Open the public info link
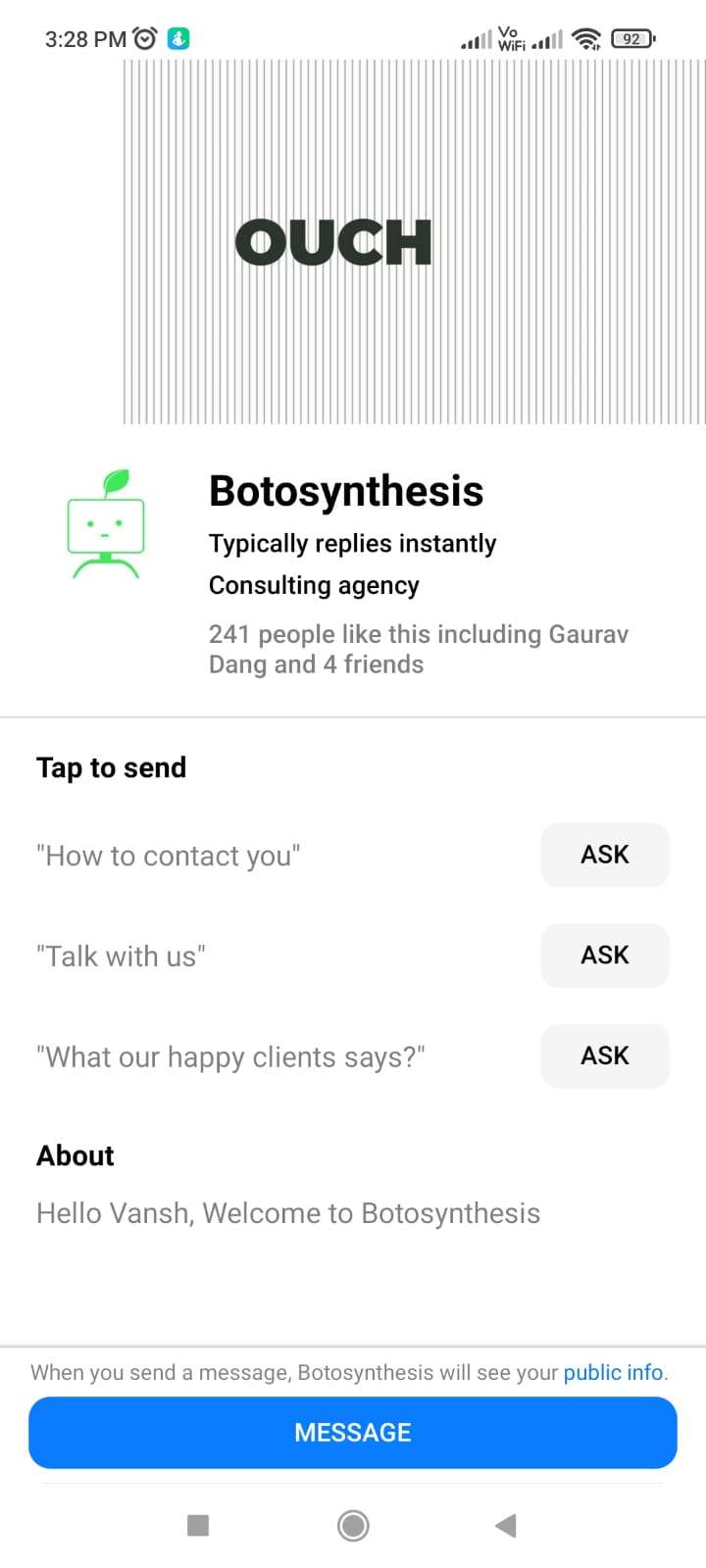The image size is (706, 1568). [x=613, y=1372]
